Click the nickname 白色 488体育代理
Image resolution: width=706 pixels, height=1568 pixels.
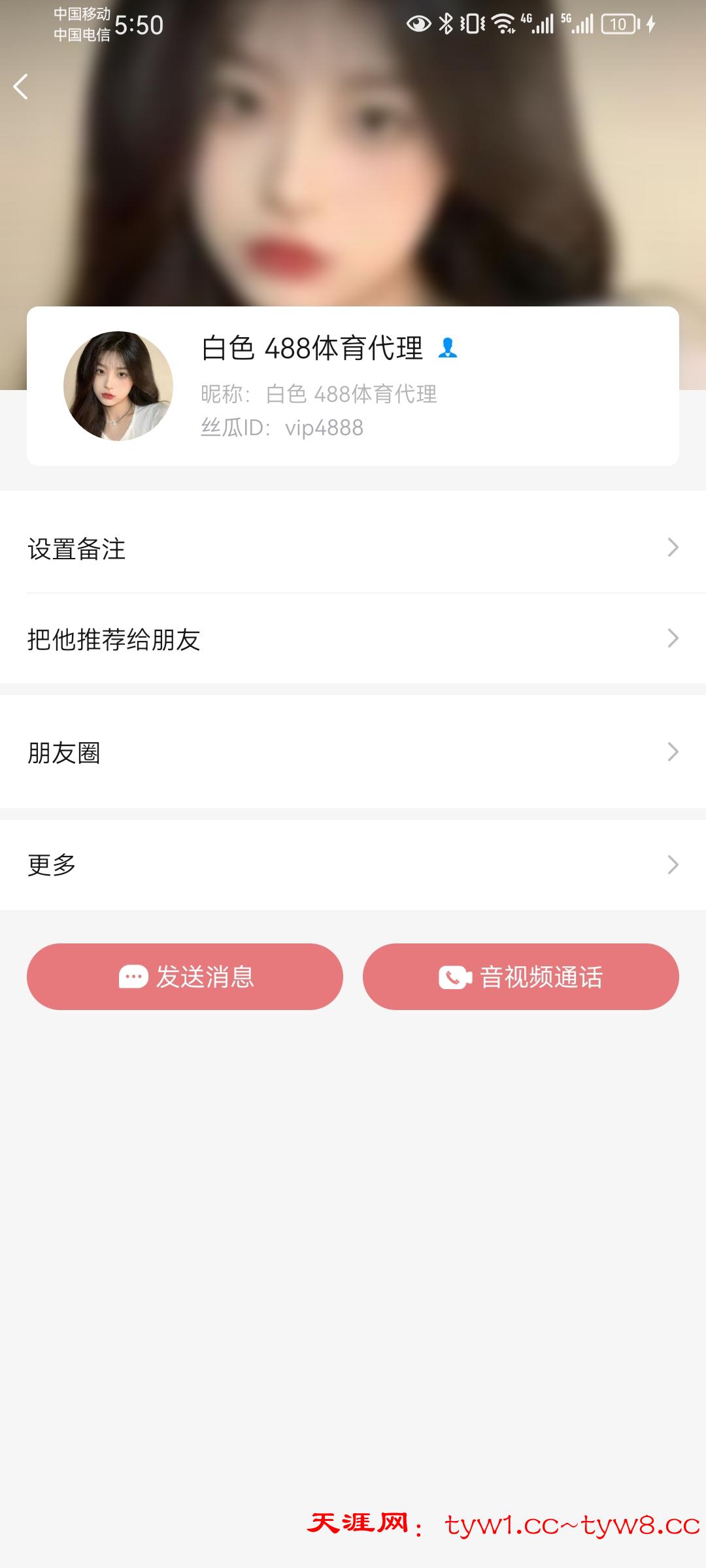coord(312,350)
